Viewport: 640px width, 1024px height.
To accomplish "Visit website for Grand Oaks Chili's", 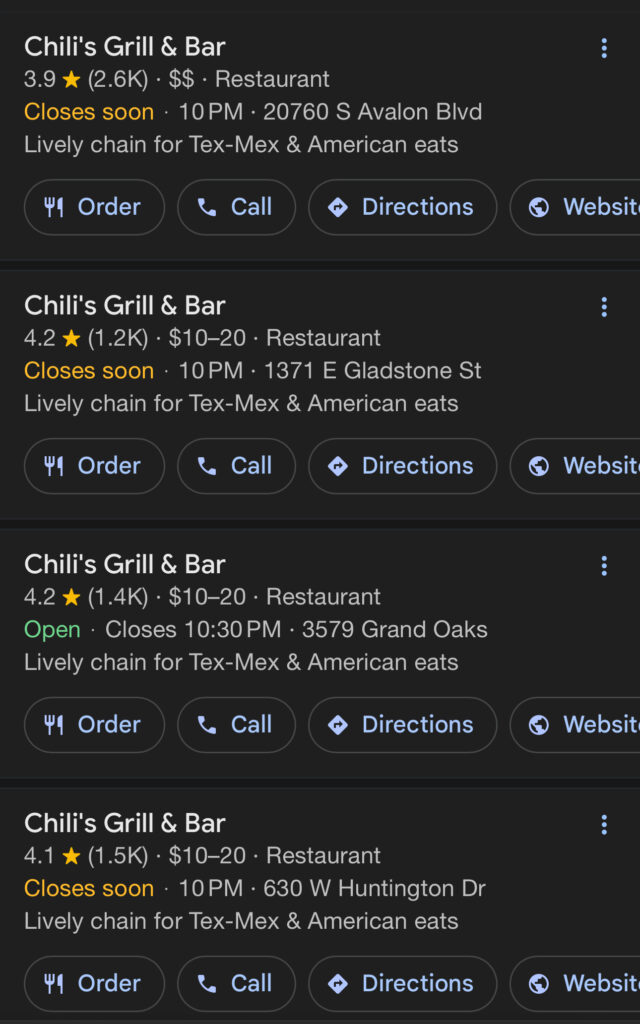I will (x=580, y=725).
